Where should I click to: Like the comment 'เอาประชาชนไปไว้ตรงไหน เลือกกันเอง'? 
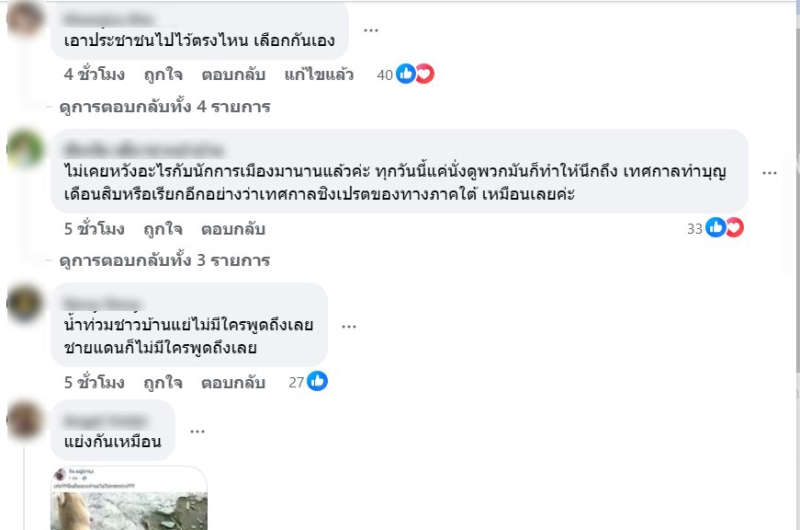(x=162, y=74)
